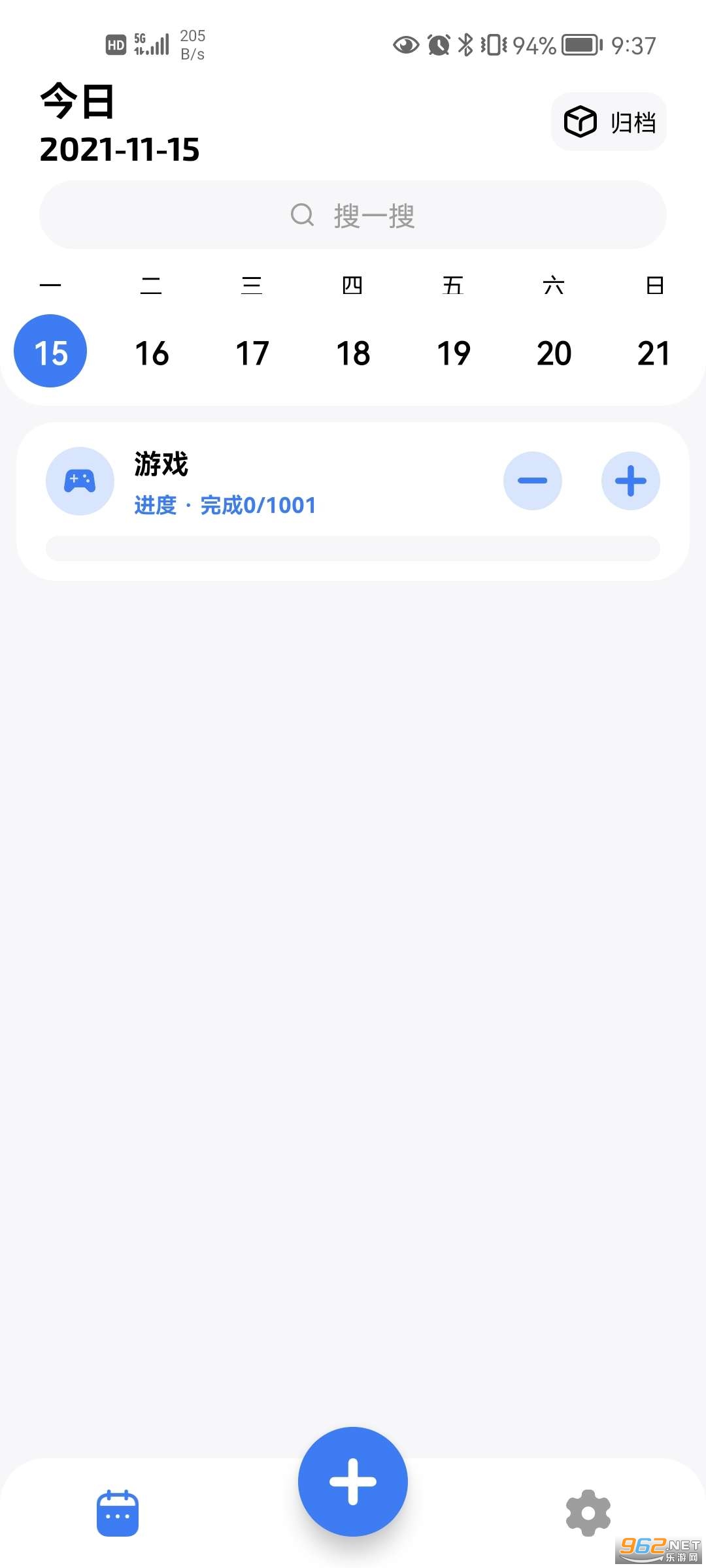Decrease progress of 游戏 with minus button
The height and width of the screenshot is (1568, 706).
[x=533, y=481]
